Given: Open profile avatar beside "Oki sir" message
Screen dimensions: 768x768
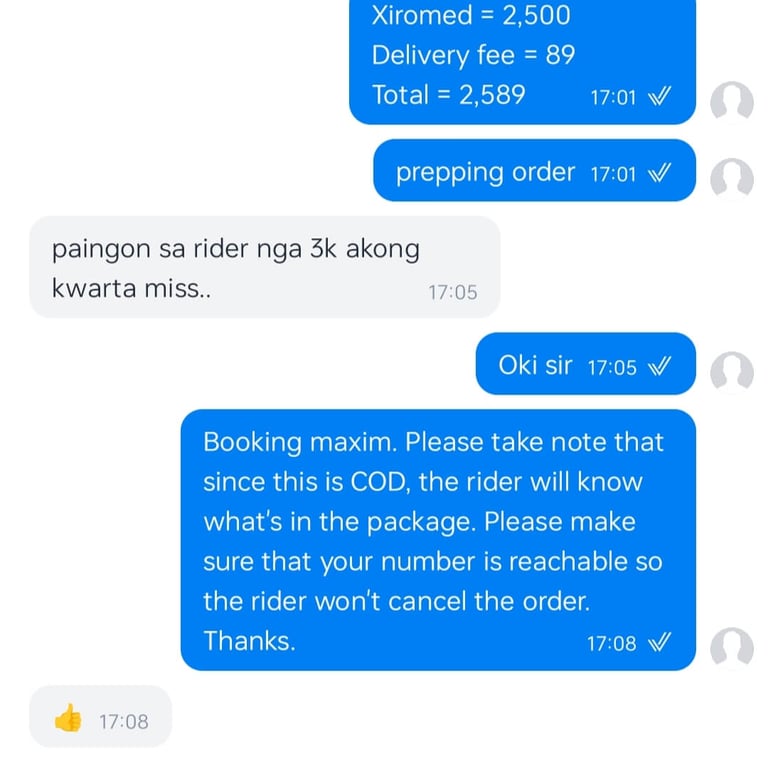Looking at the screenshot, I should coord(731,372).
